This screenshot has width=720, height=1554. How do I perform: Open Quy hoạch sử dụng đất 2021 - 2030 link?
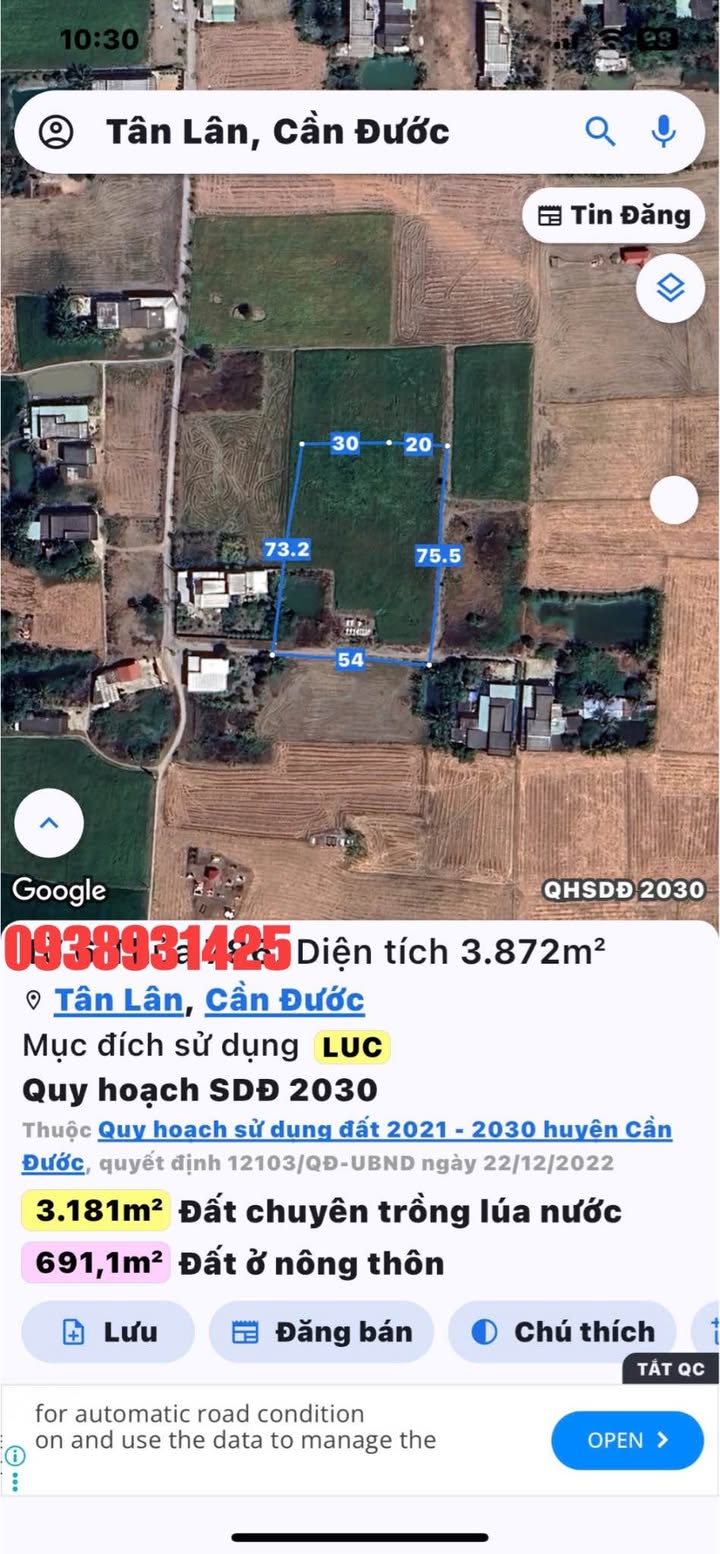[x=384, y=1130]
